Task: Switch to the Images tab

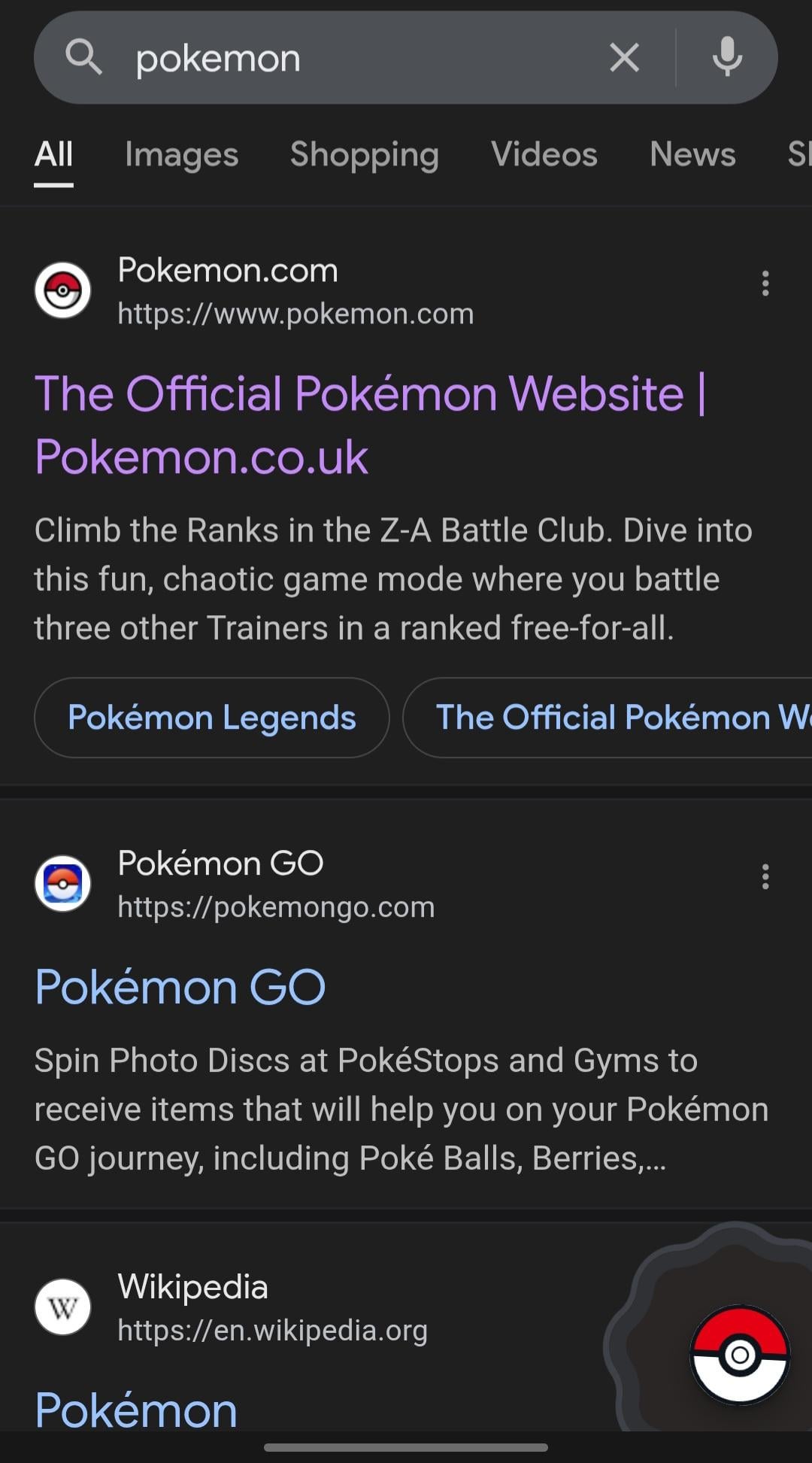Action: 181,154
